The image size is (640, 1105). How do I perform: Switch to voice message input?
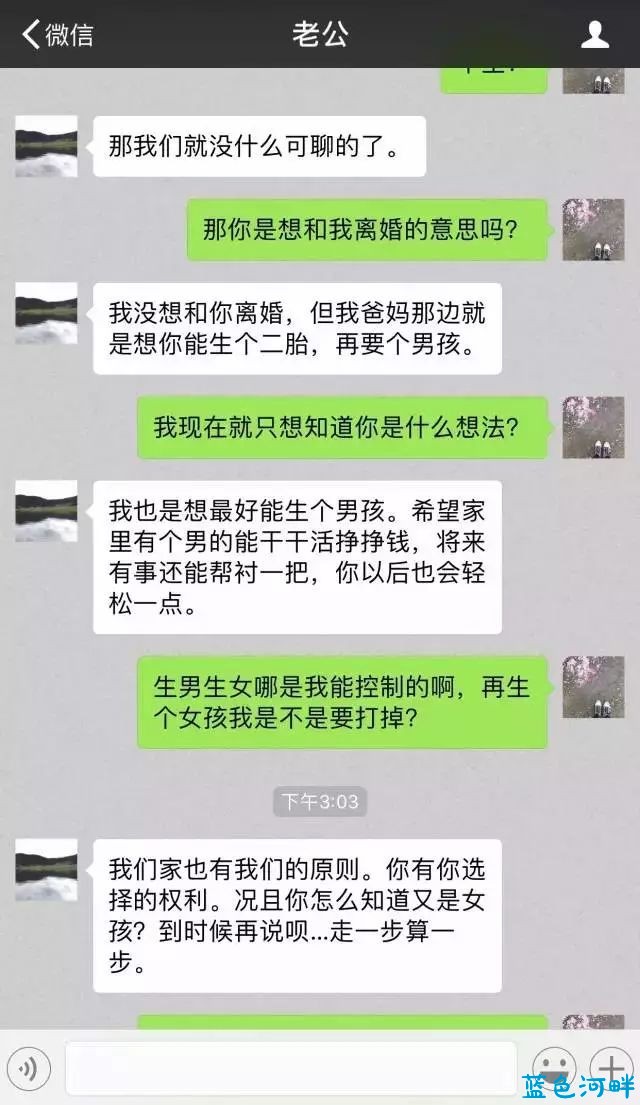[29, 1069]
